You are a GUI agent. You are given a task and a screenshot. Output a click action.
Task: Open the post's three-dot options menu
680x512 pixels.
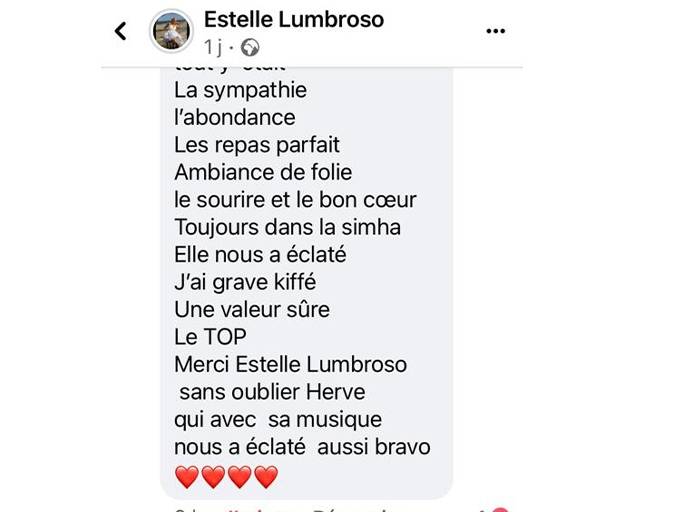pyautogui.click(x=496, y=31)
